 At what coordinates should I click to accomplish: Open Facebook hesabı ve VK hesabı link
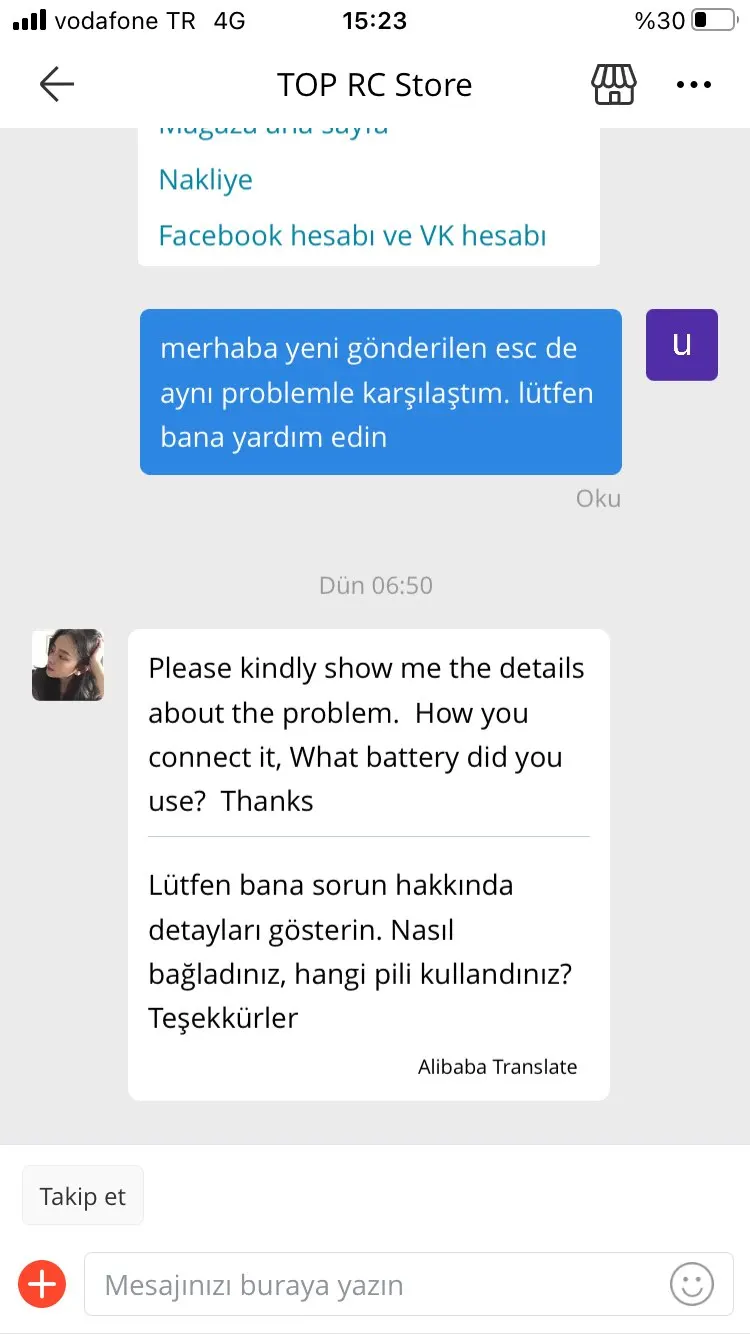click(x=352, y=236)
